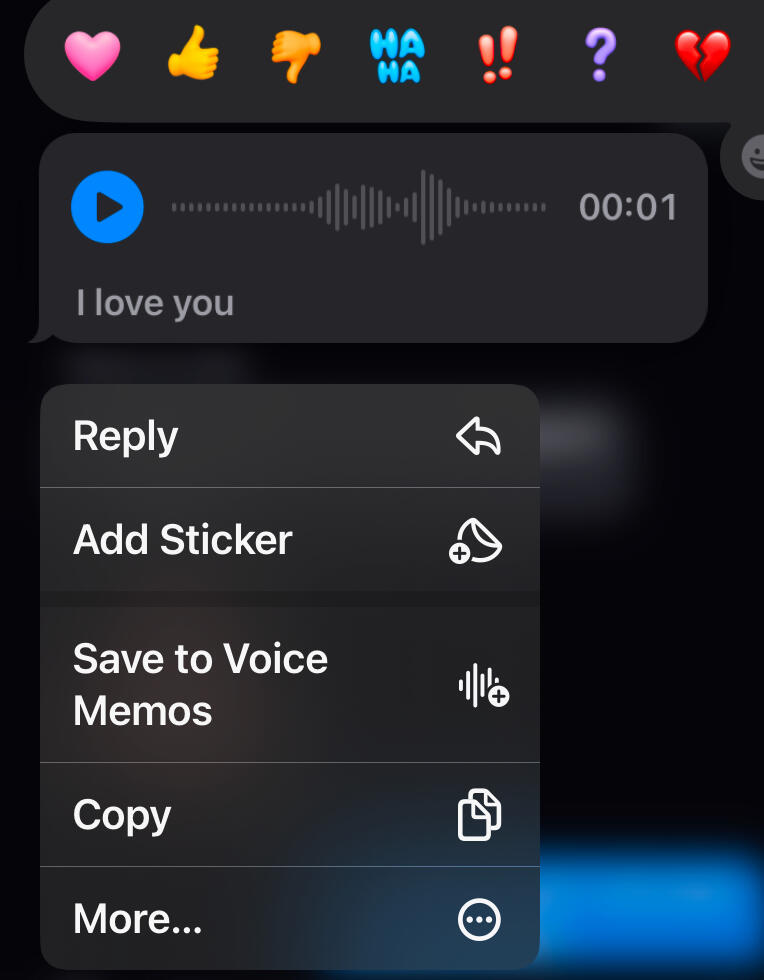764x980 pixels.
Task: React with the broken heart
Action: click(x=703, y=55)
